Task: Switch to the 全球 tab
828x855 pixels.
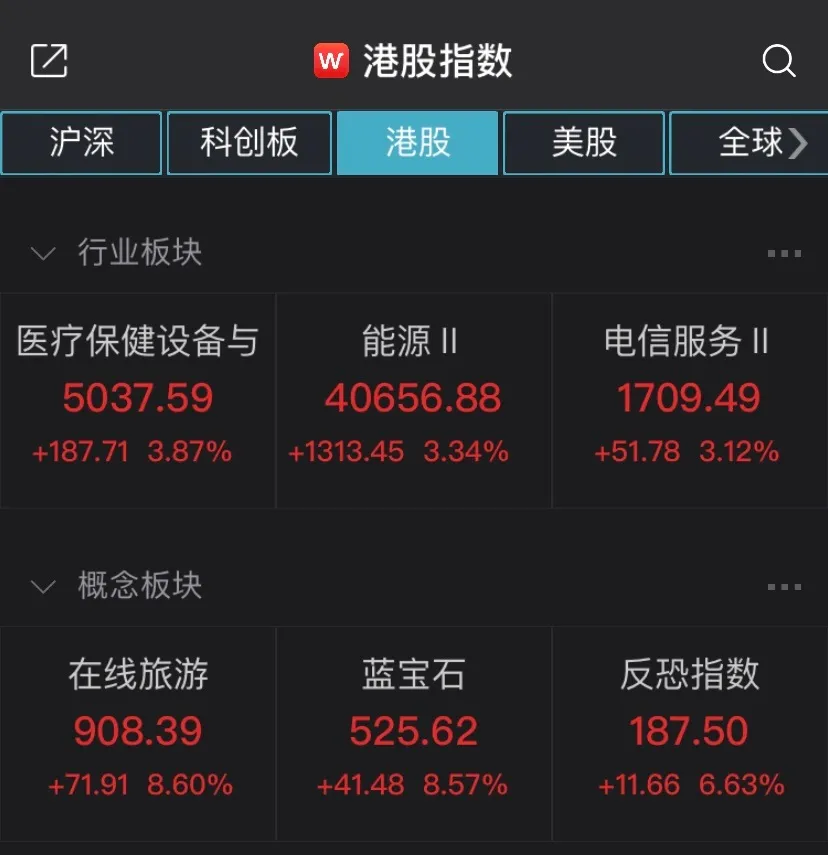Action: click(x=750, y=143)
